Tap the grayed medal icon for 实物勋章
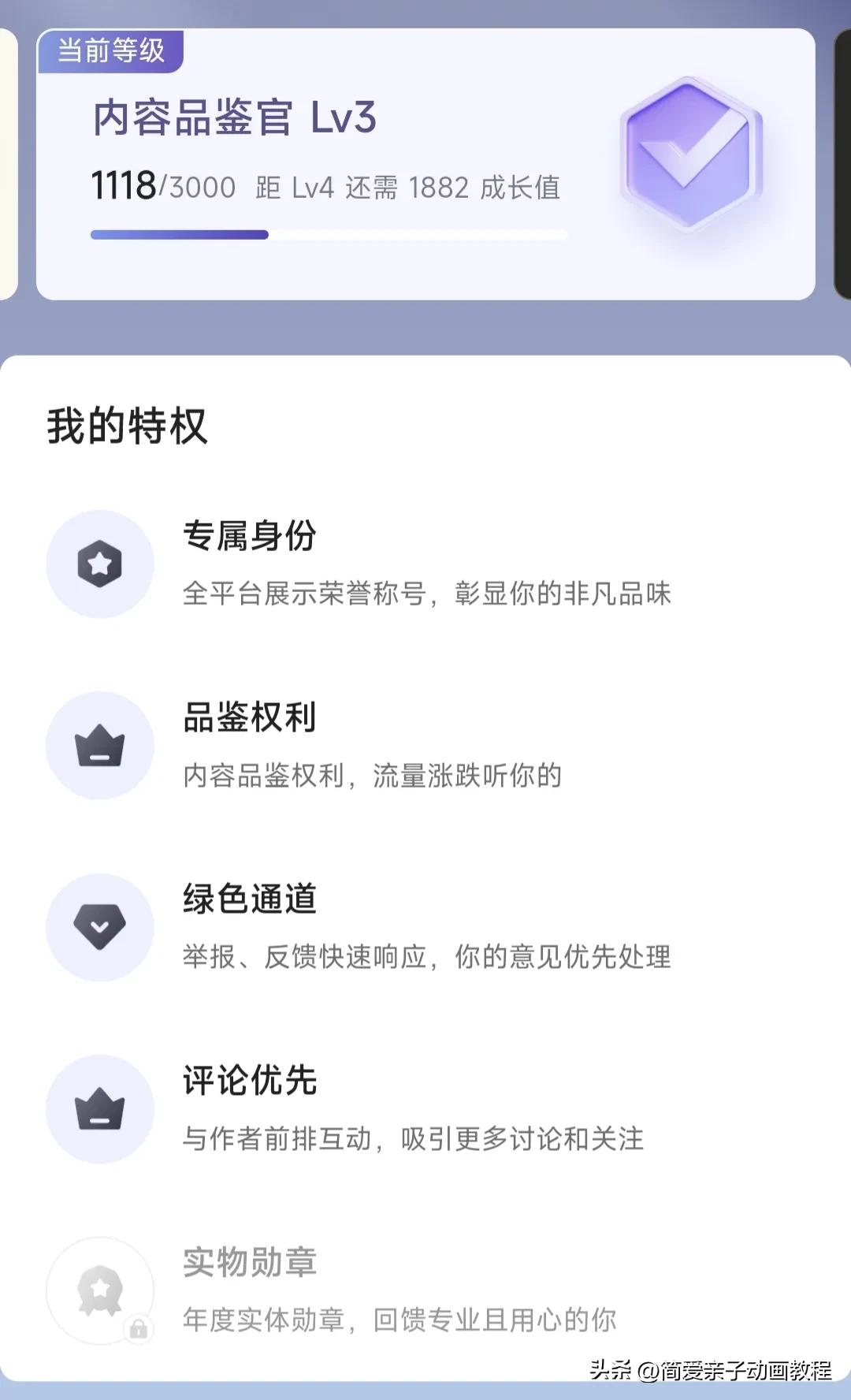 click(x=99, y=1289)
